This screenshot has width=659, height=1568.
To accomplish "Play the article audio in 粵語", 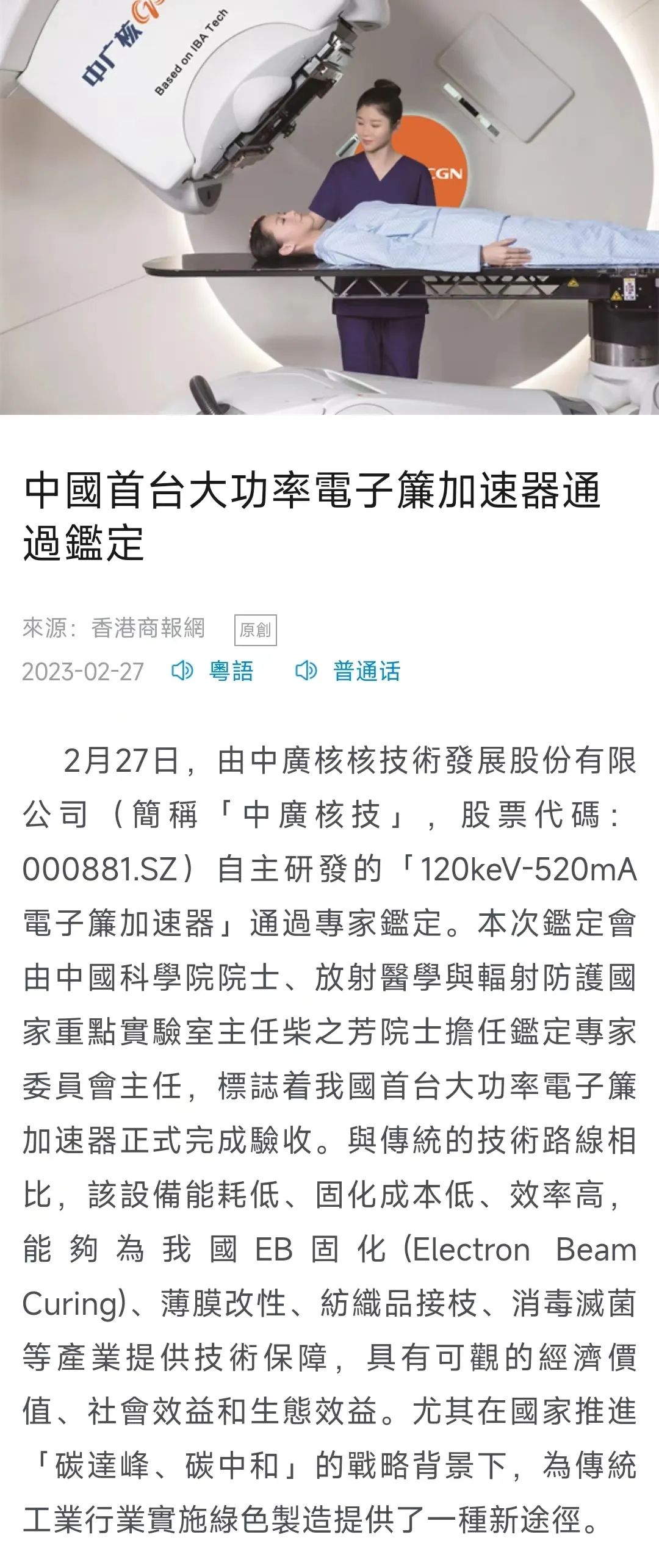I will (x=212, y=671).
